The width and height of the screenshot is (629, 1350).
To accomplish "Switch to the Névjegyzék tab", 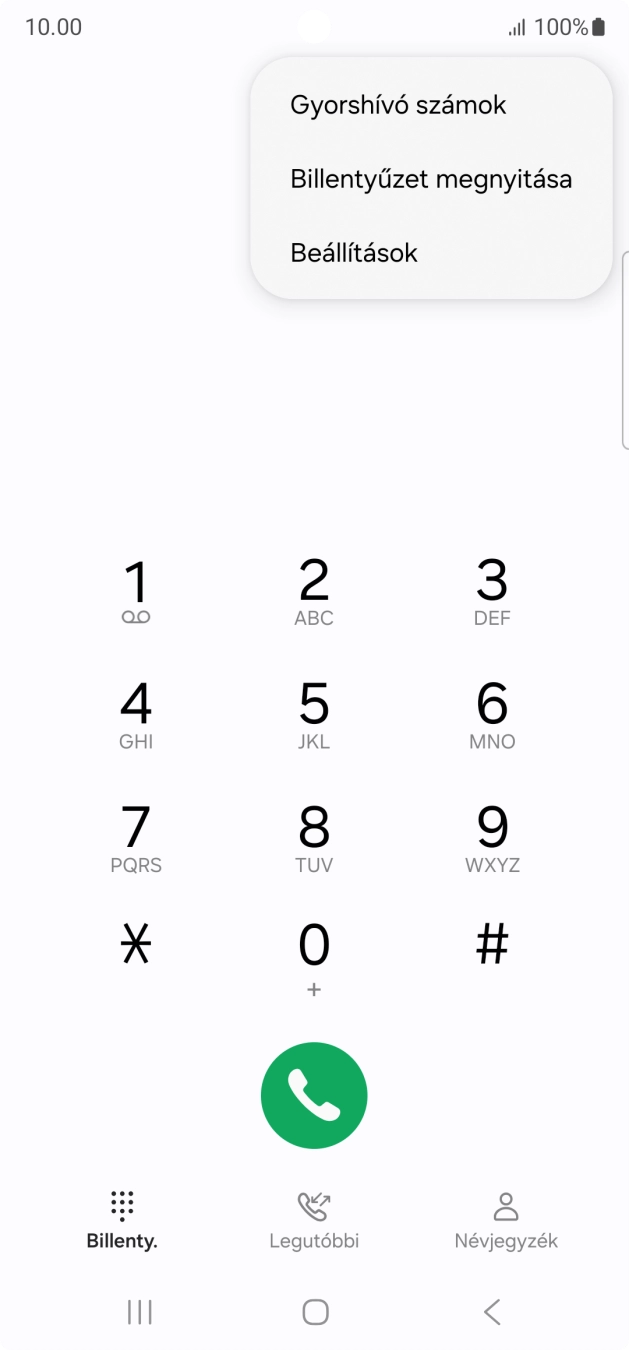I will tap(506, 1221).
